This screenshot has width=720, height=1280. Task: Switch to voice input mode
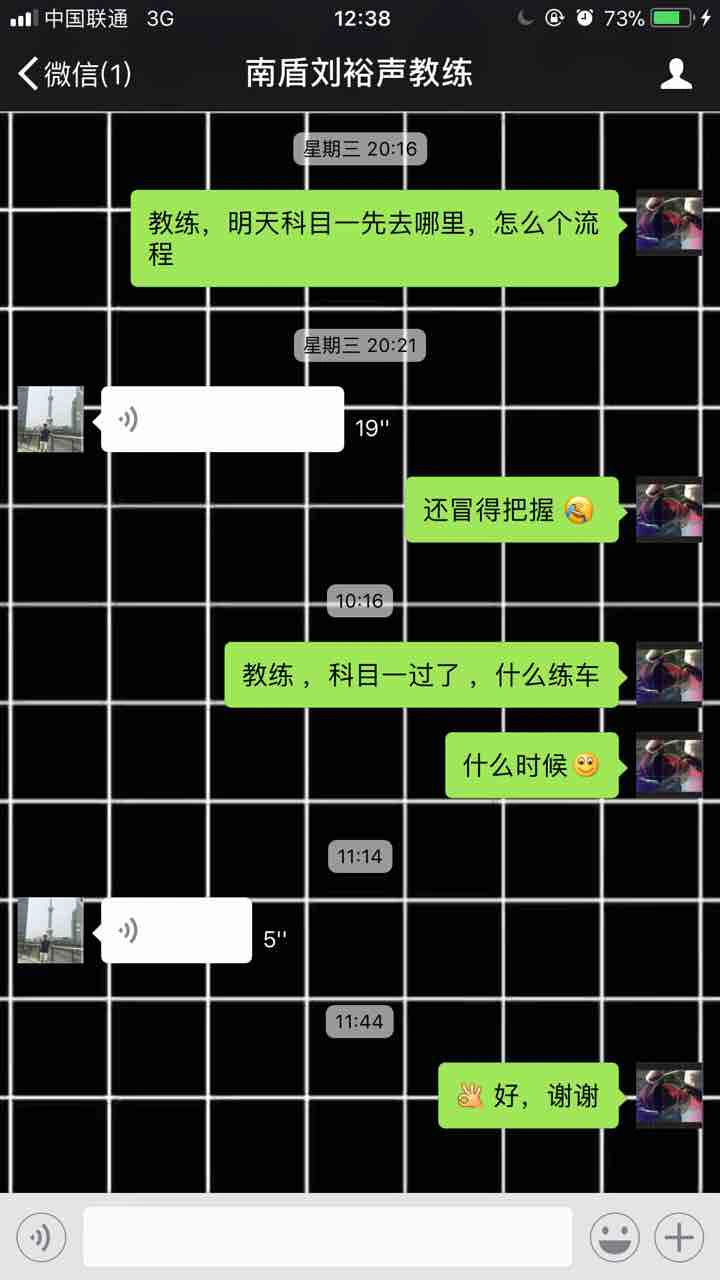coord(41,1238)
